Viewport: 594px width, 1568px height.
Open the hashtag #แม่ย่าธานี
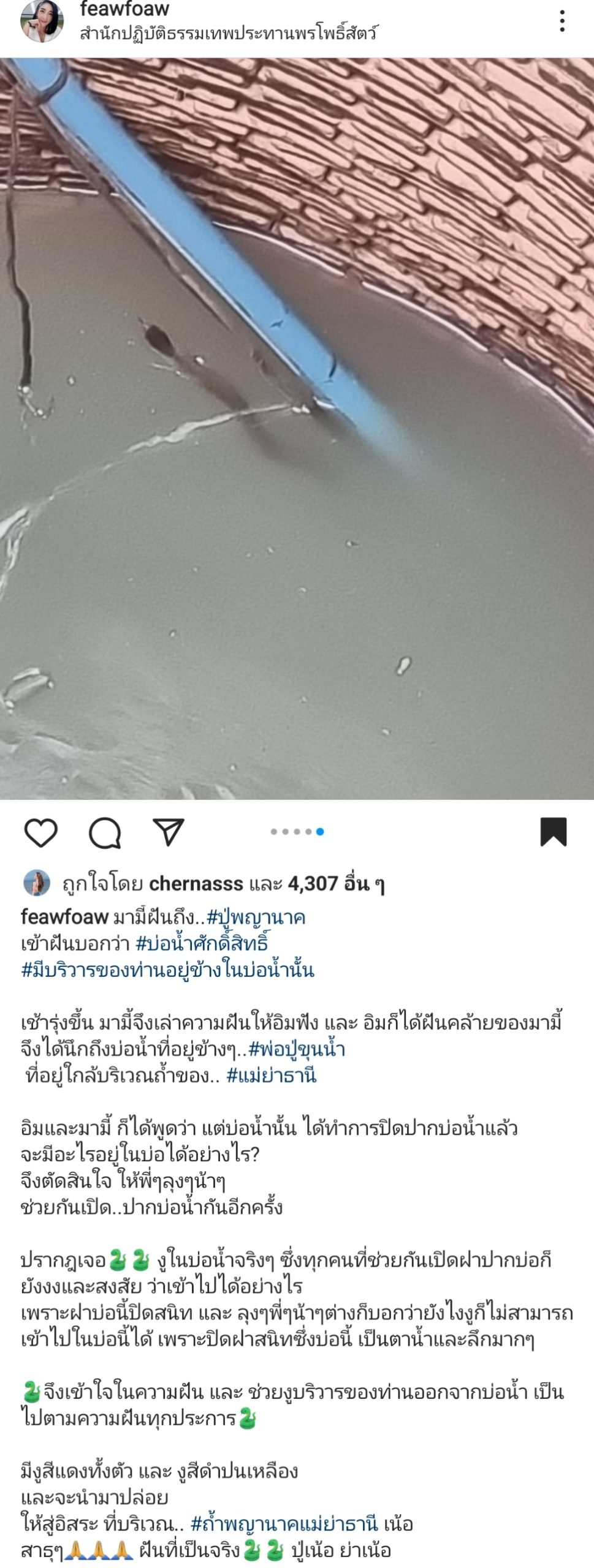(x=271, y=1076)
